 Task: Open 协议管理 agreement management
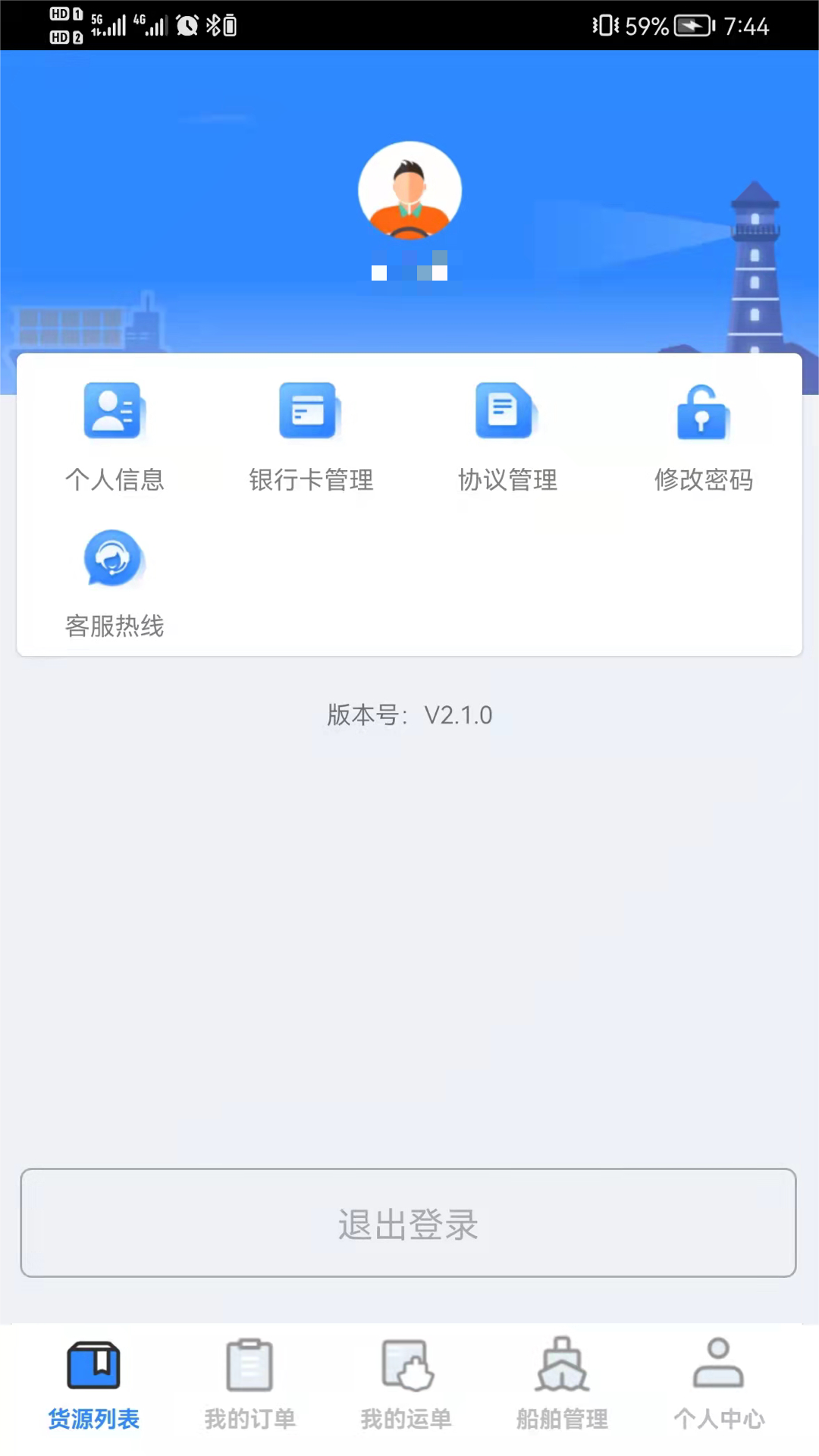(x=507, y=436)
